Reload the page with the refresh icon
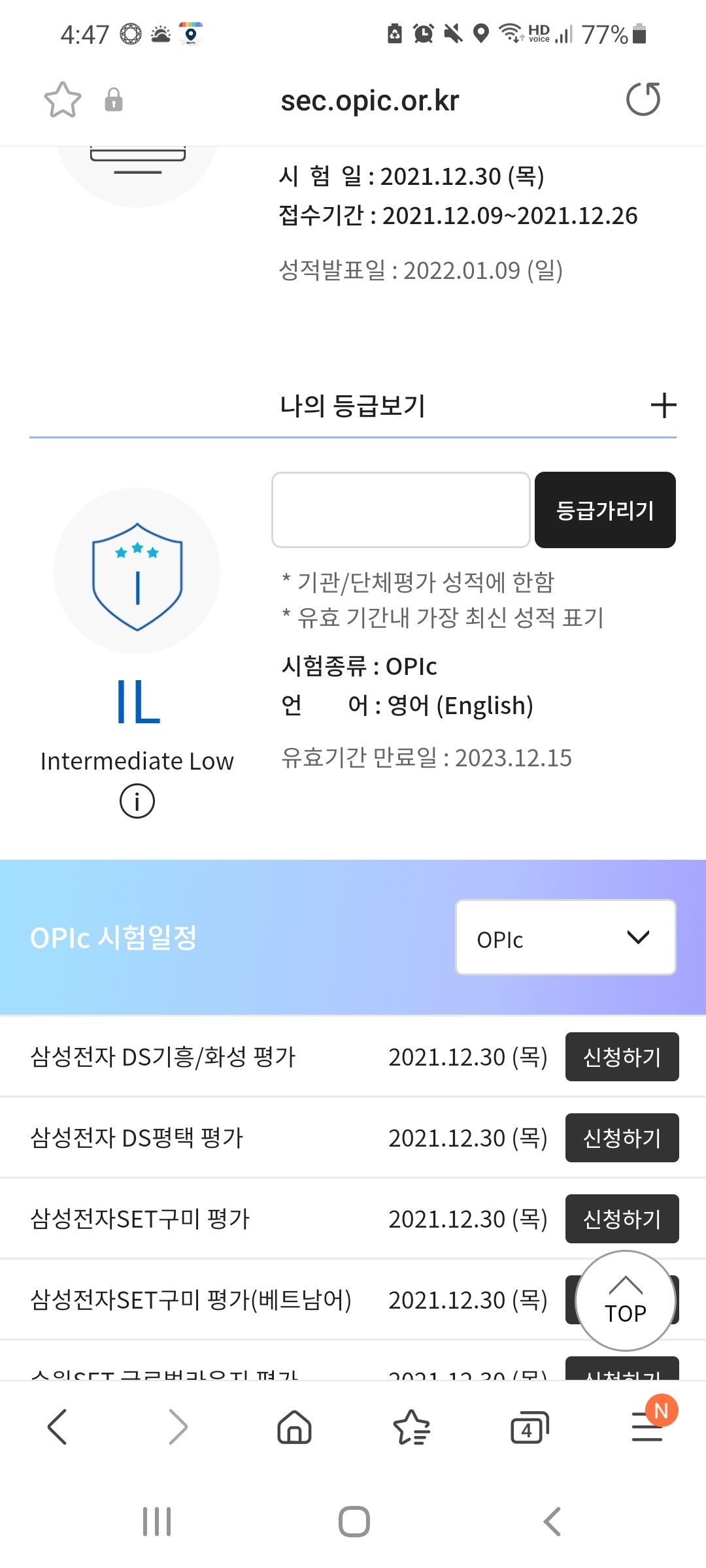 [643, 99]
